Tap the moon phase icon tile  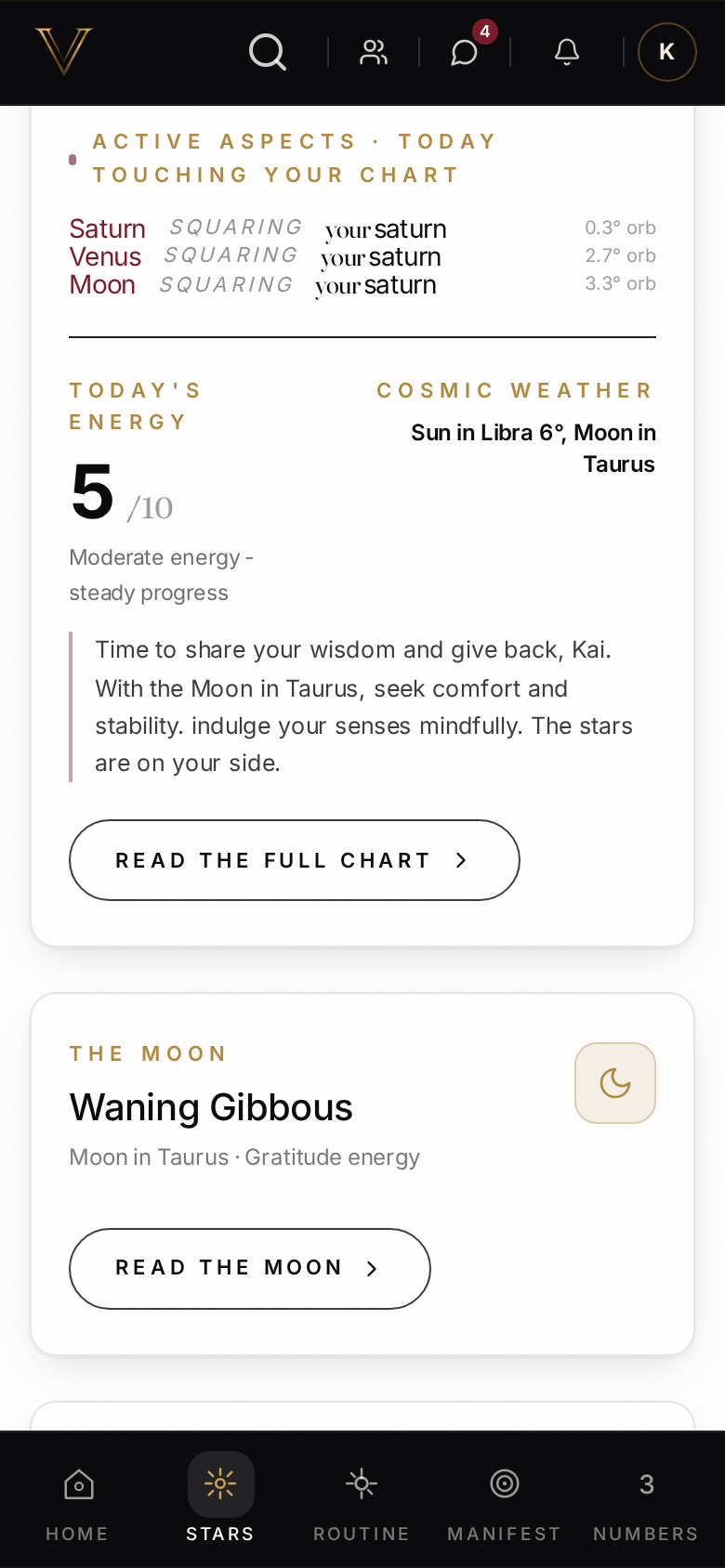(615, 1083)
